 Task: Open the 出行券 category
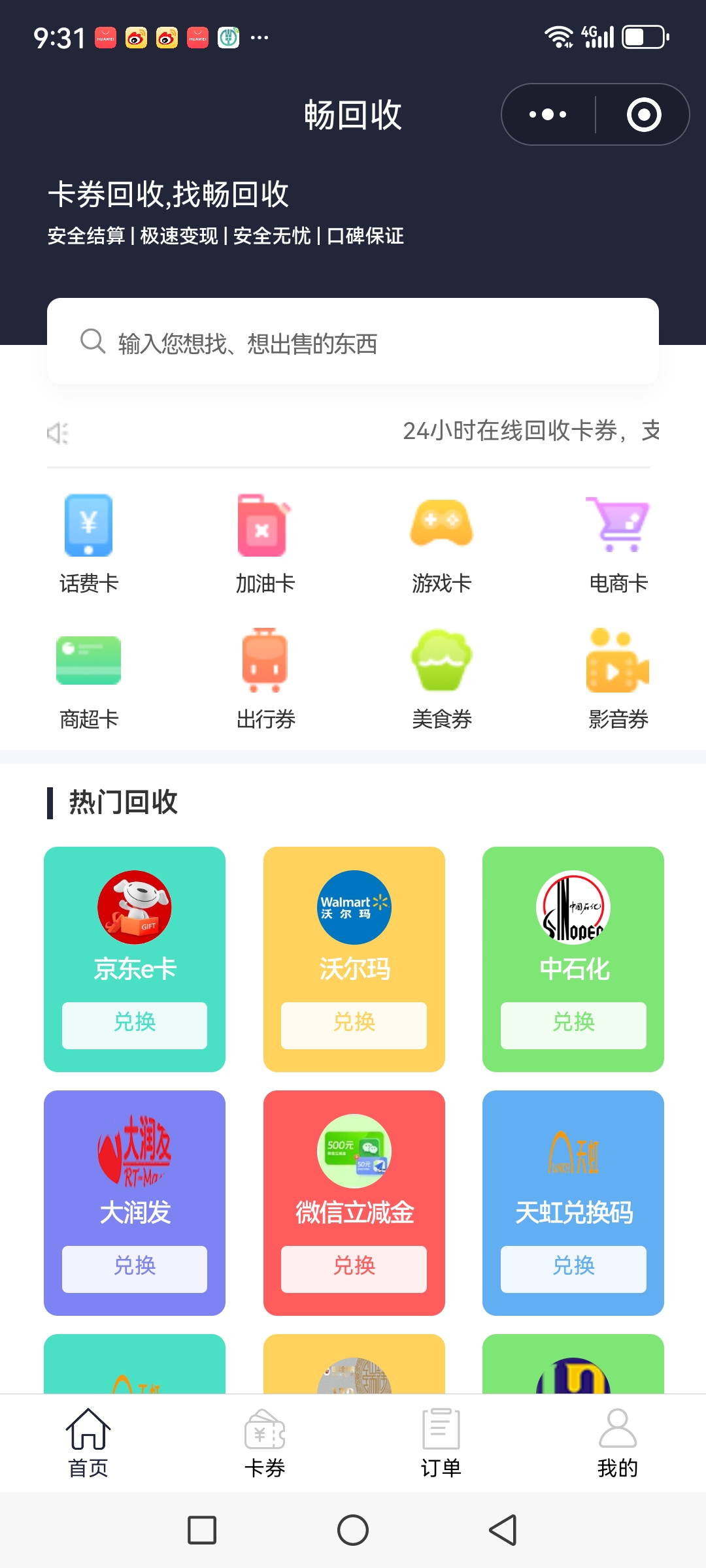pyautogui.click(x=265, y=678)
